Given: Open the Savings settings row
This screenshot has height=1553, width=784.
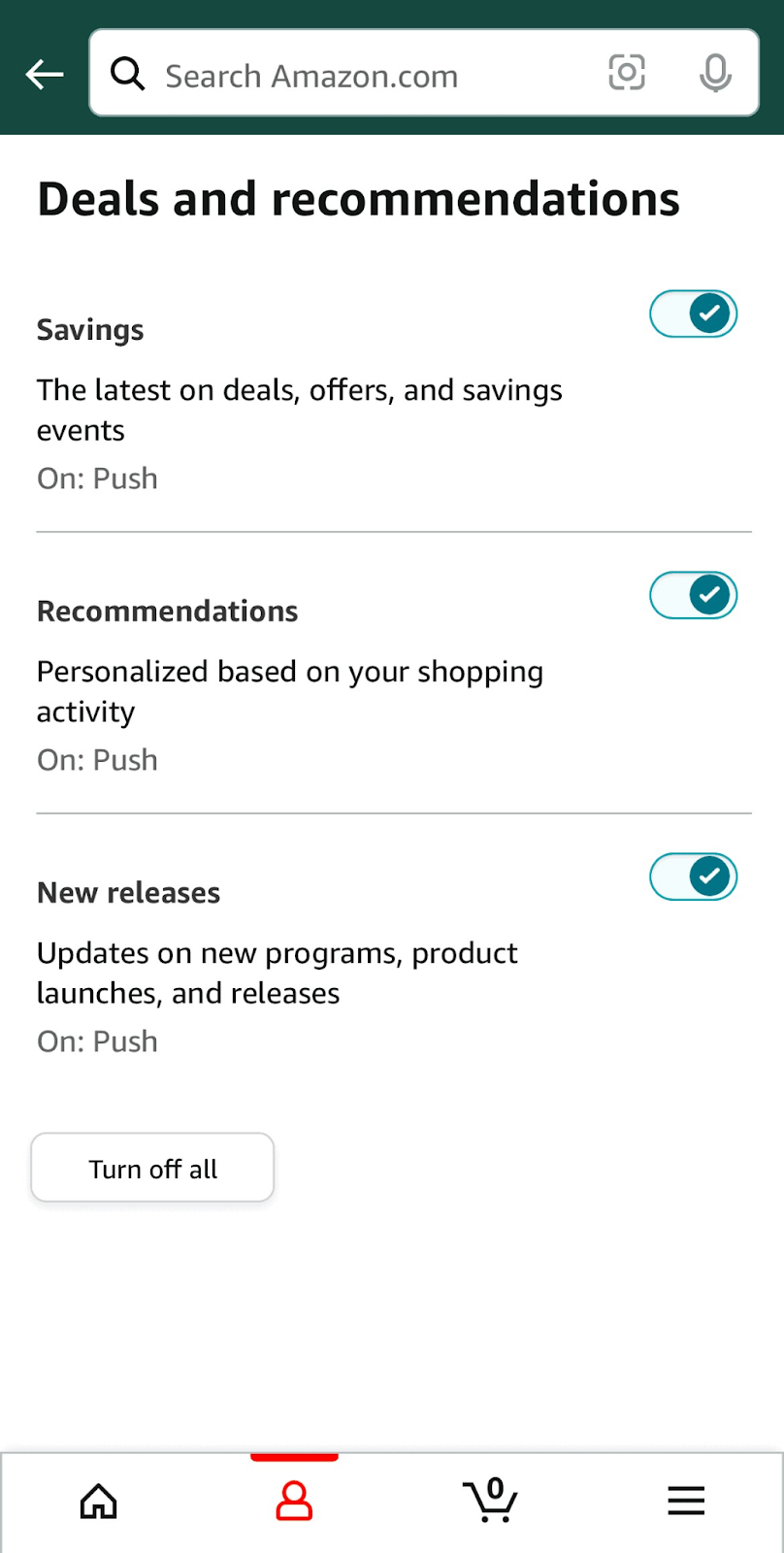Looking at the screenshot, I should coord(90,329).
